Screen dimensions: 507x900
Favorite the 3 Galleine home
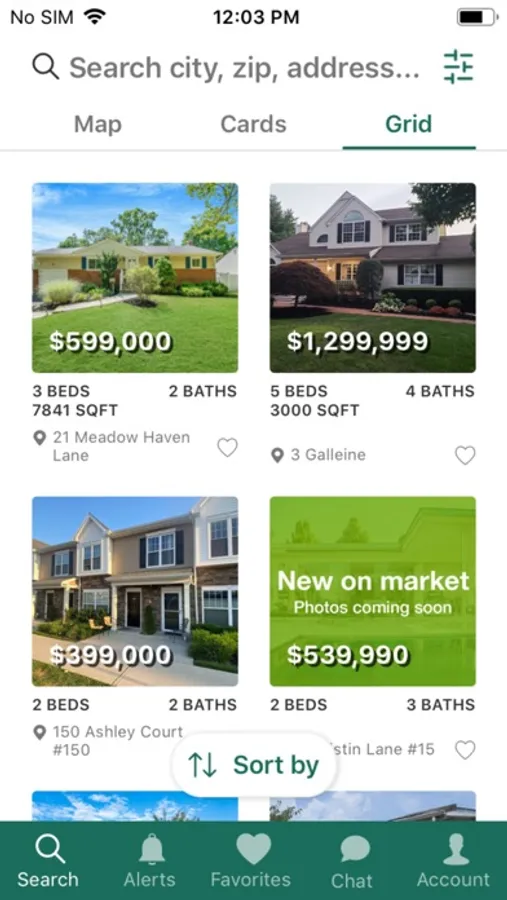[x=465, y=455]
